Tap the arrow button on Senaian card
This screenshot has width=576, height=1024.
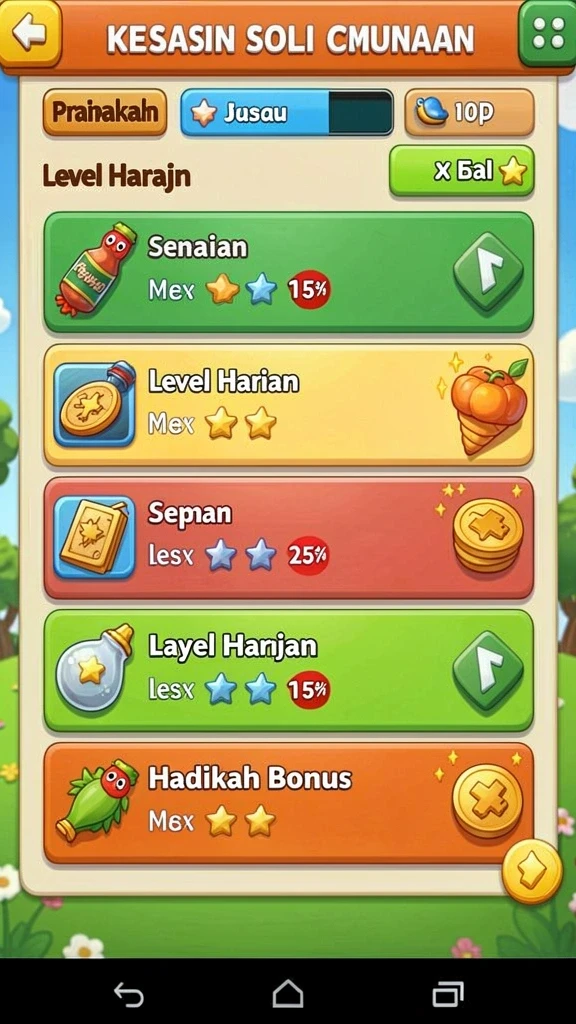(488, 271)
